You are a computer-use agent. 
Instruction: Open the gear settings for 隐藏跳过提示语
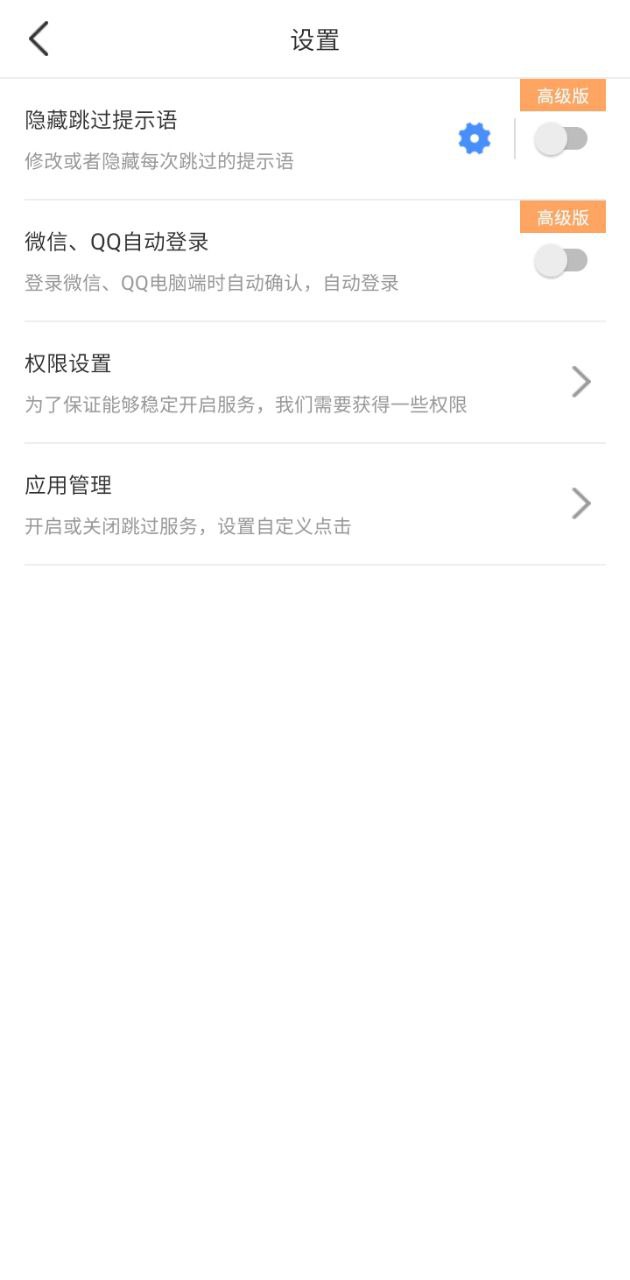pos(474,138)
